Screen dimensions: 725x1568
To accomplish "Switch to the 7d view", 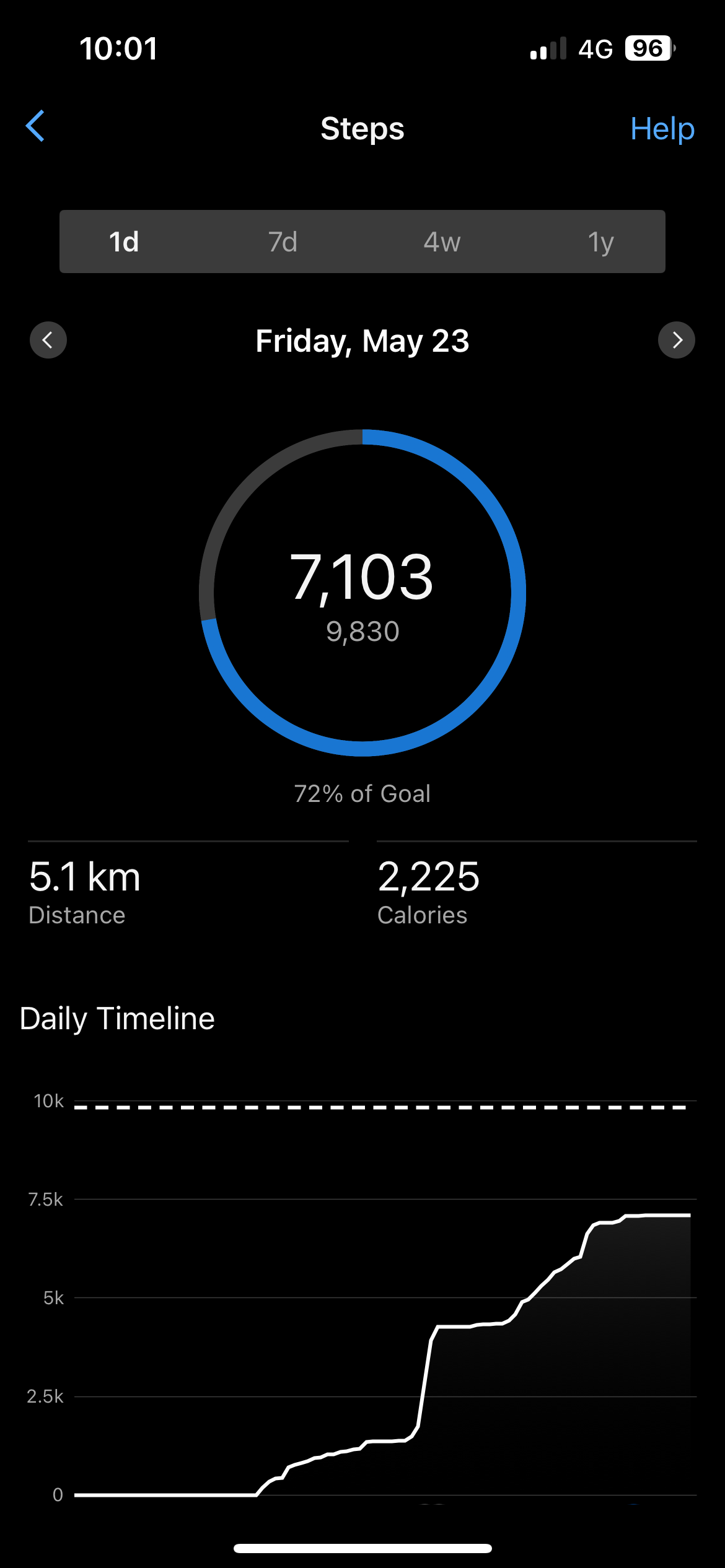I will [283, 242].
